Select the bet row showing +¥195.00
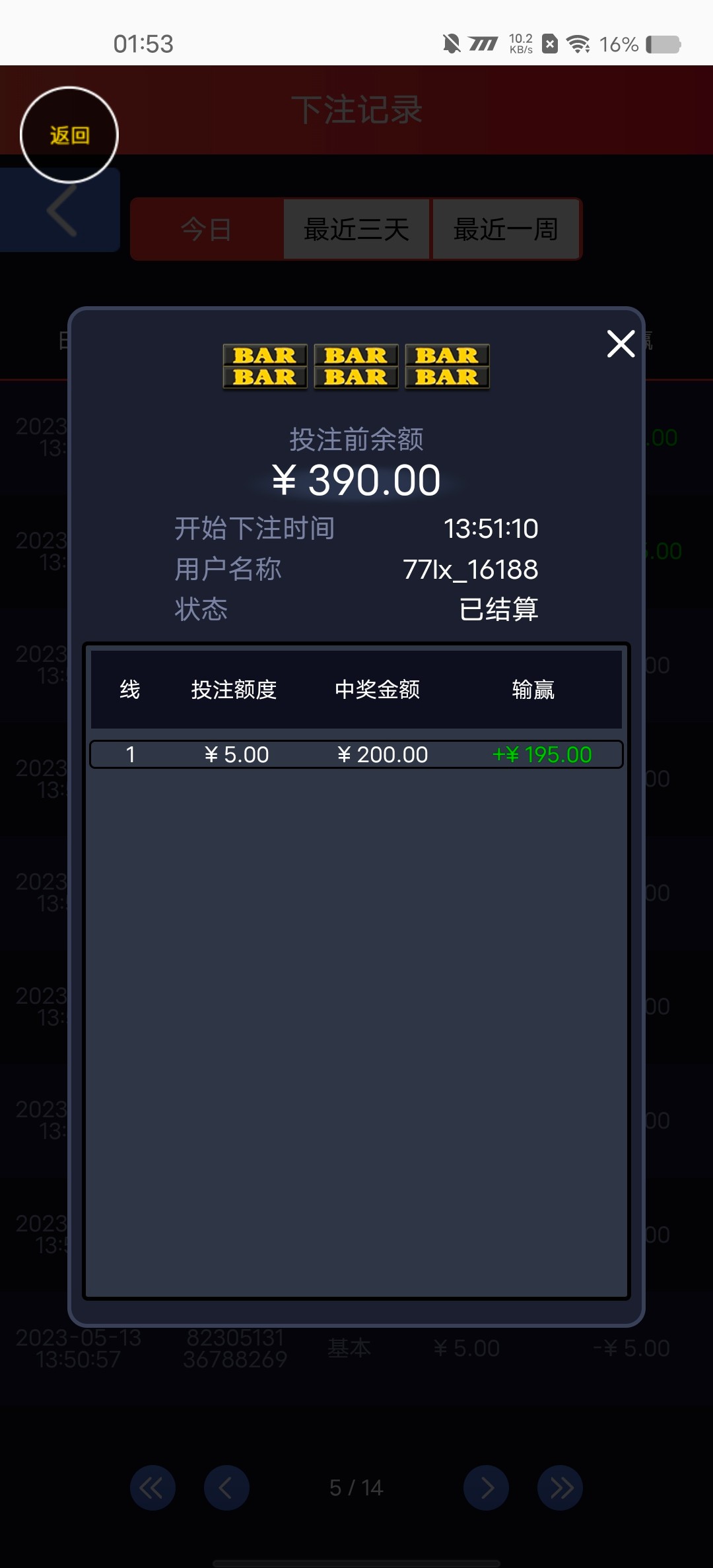Viewport: 713px width, 1568px height. (356, 754)
